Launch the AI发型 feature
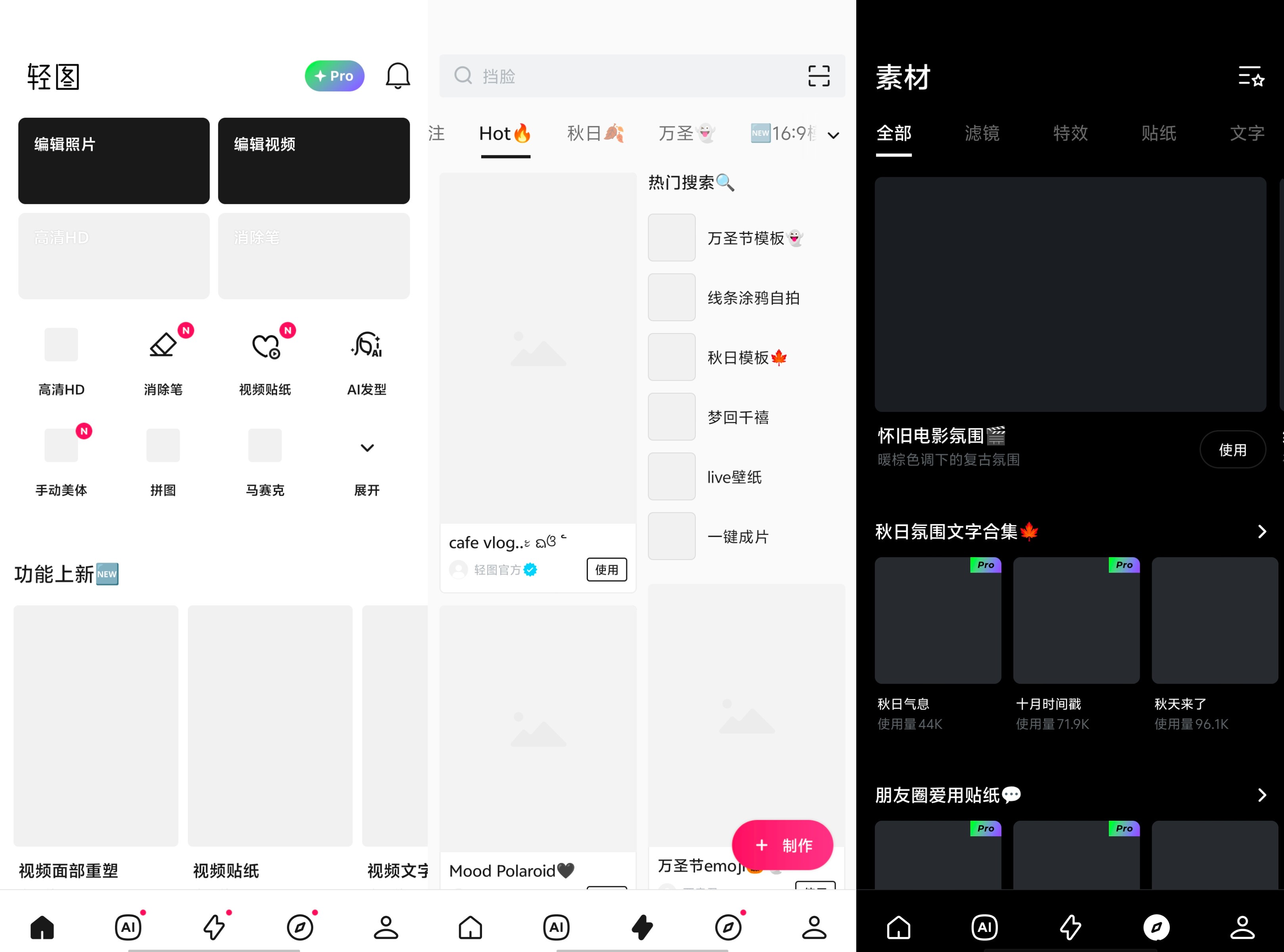This screenshot has height=952, width=1284. pyautogui.click(x=366, y=357)
